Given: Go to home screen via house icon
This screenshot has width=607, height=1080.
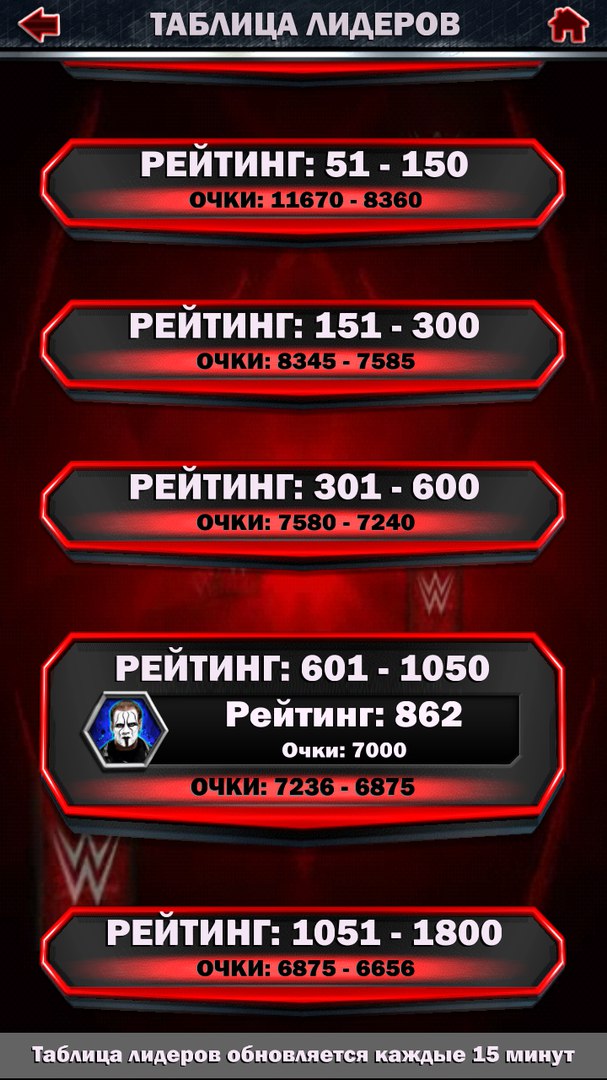Looking at the screenshot, I should [568, 25].
